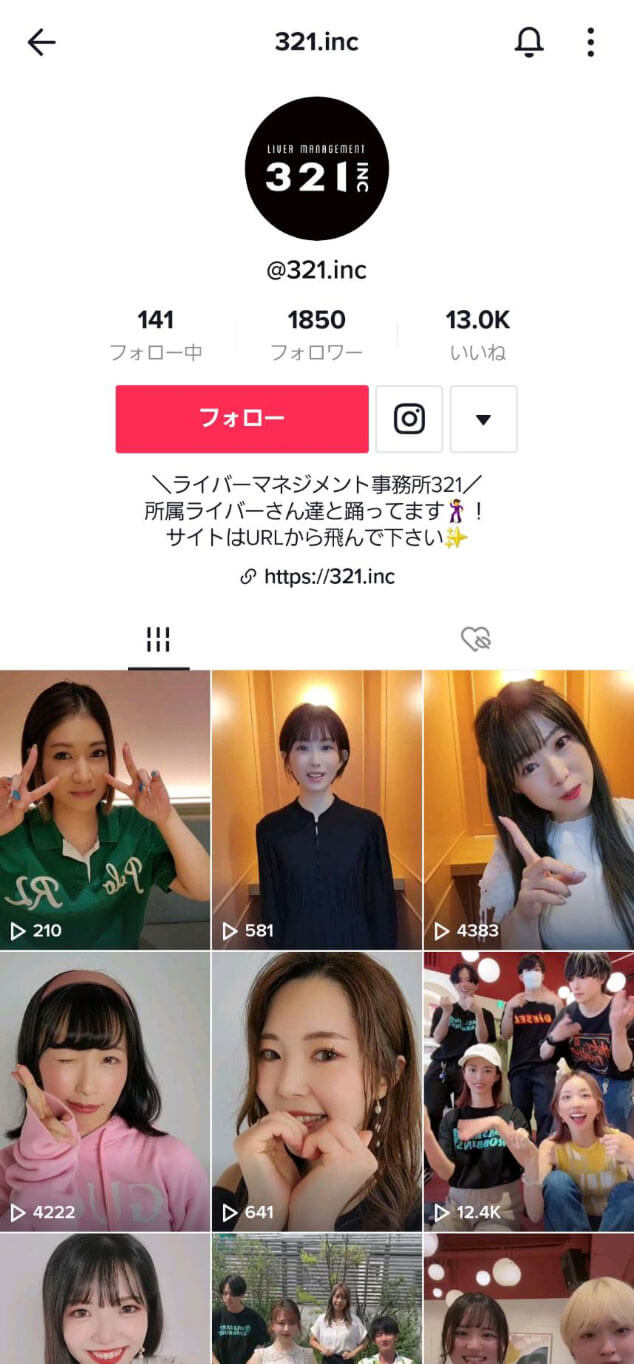Play the video with 581 views
This screenshot has height=1364, width=634.
pyautogui.click(x=316, y=810)
